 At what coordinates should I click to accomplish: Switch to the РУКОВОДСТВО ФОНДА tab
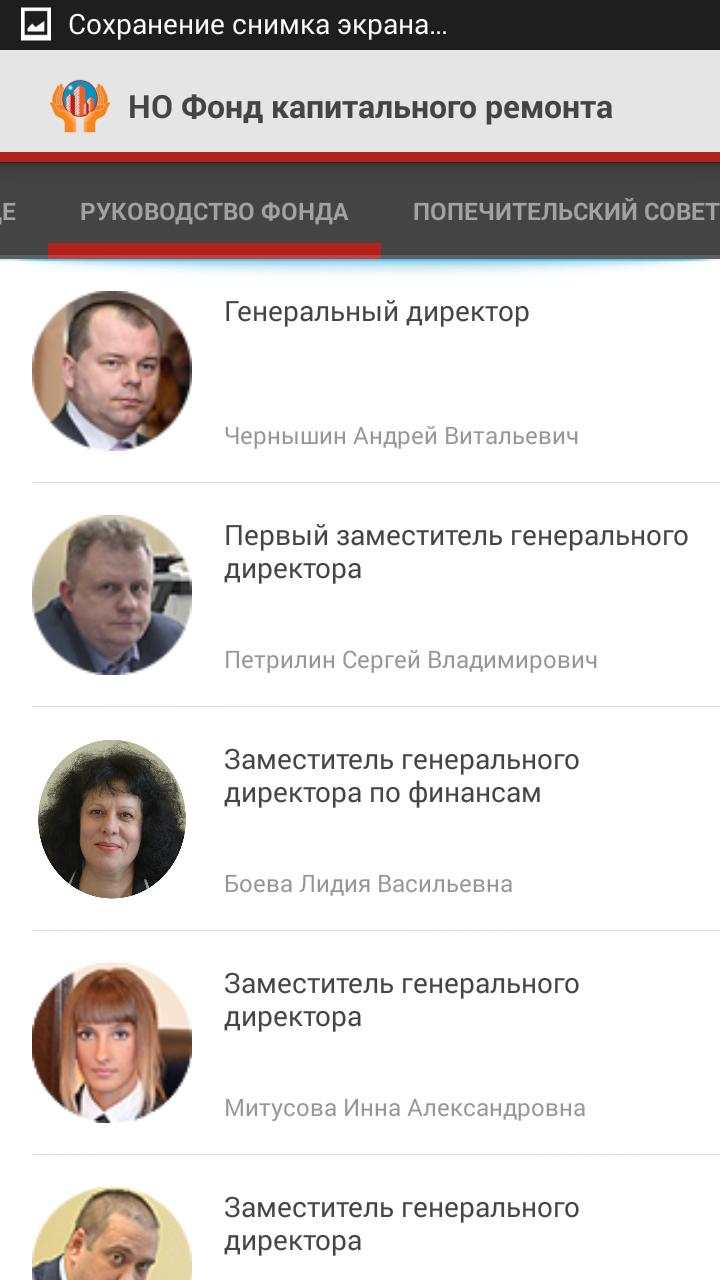(x=216, y=209)
